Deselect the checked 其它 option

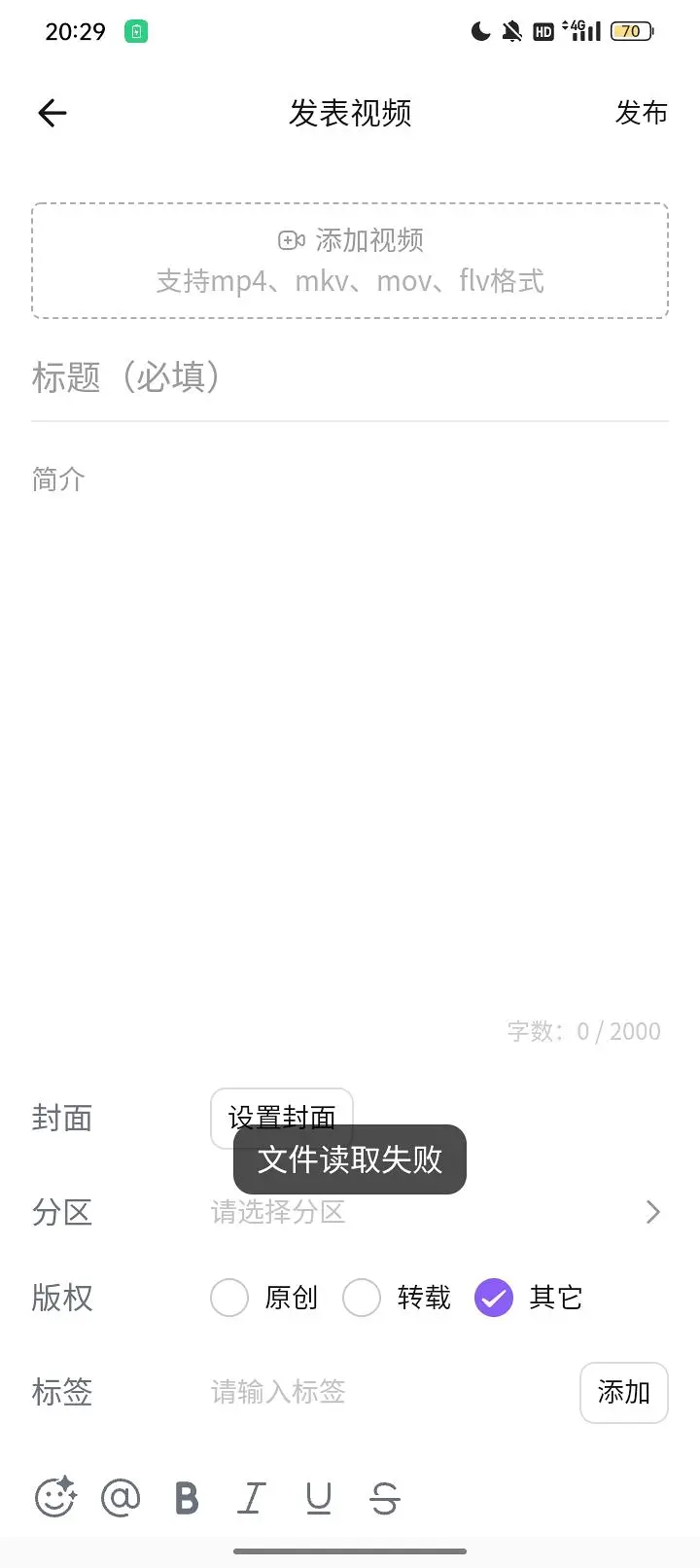click(x=494, y=1298)
